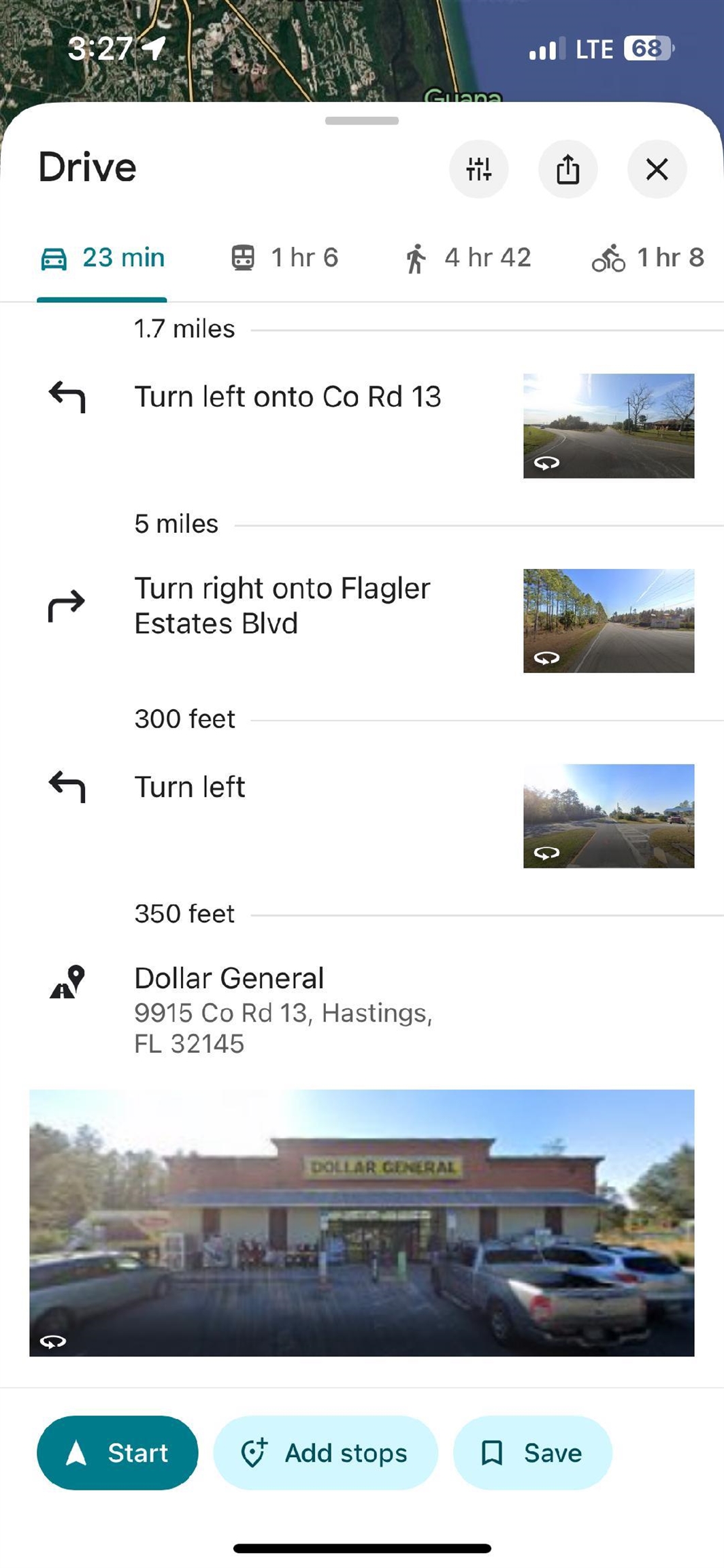Switch to walking 4 hr 42 tab
This screenshot has height=1568, width=724.
click(468, 258)
